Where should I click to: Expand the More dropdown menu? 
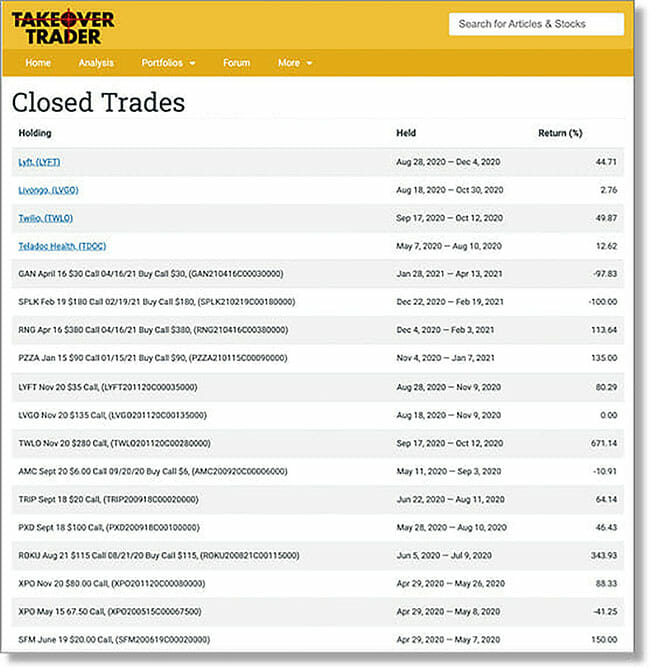point(295,63)
